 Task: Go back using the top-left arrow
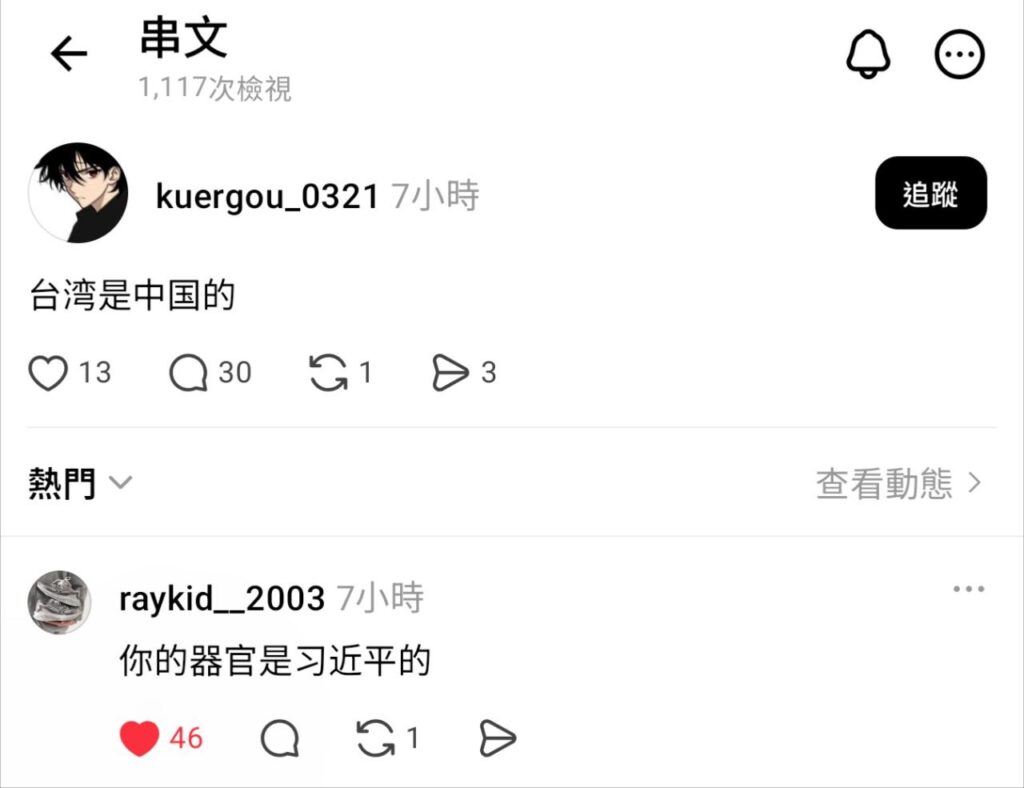click(x=69, y=54)
